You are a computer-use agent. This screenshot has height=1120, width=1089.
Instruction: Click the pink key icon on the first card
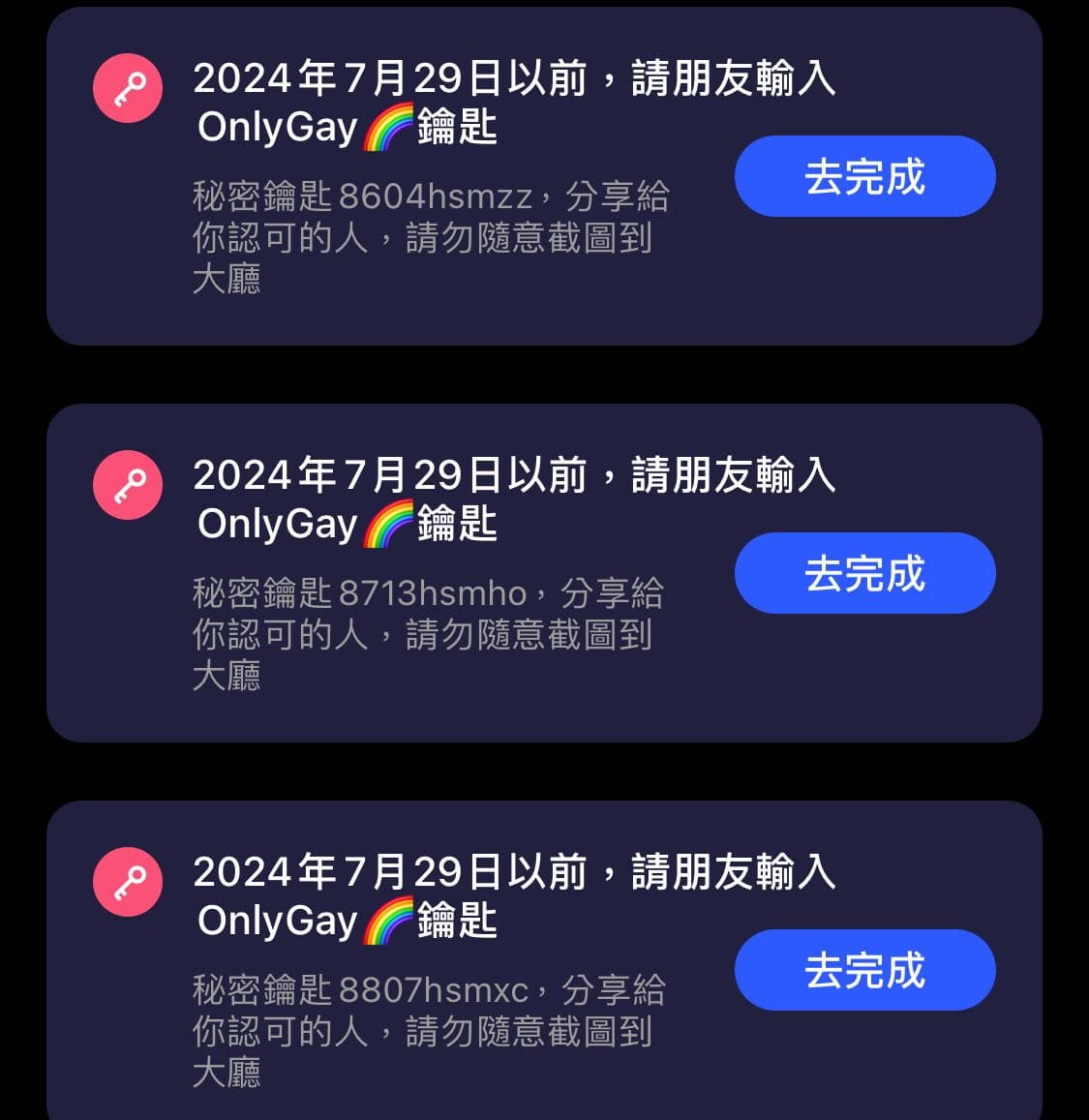(127, 88)
